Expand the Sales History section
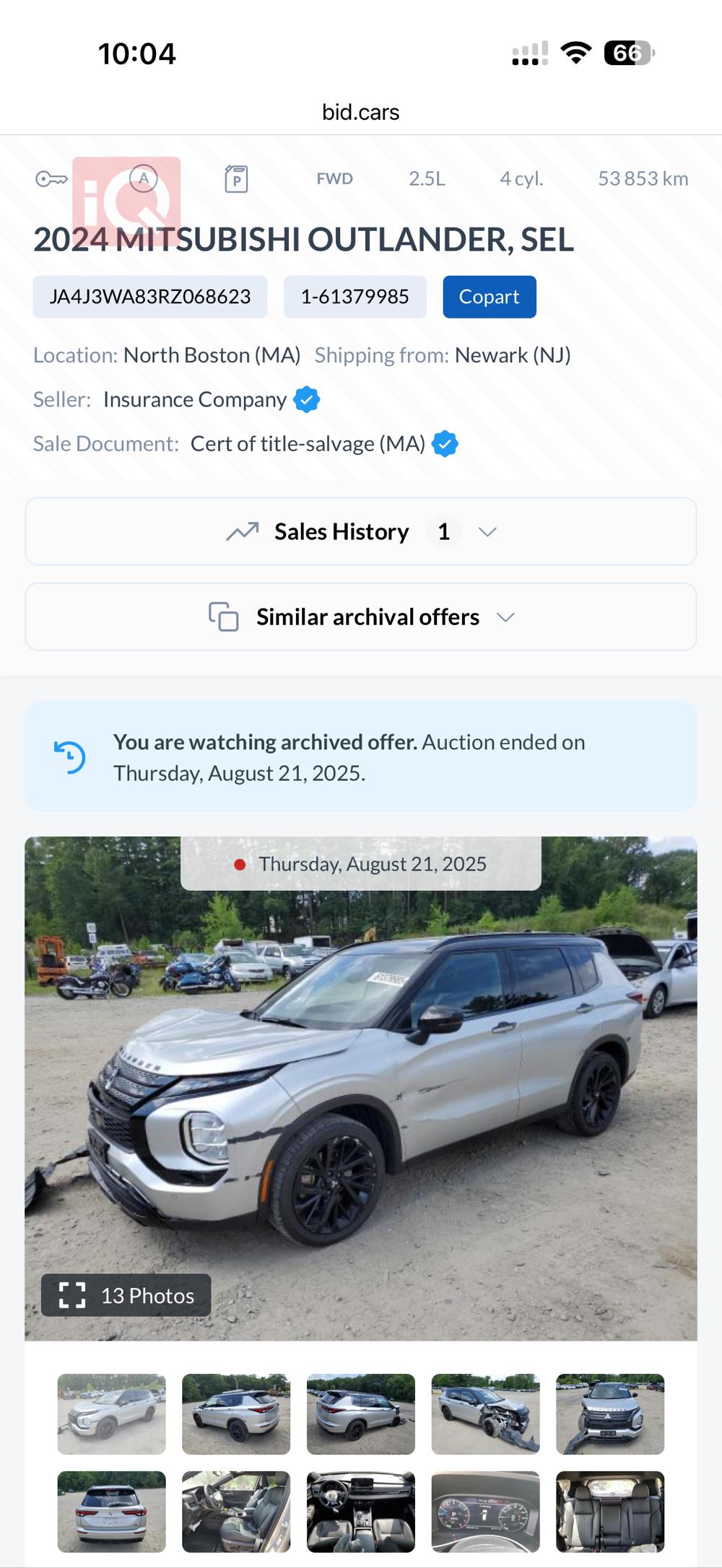 click(x=360, y=531)
